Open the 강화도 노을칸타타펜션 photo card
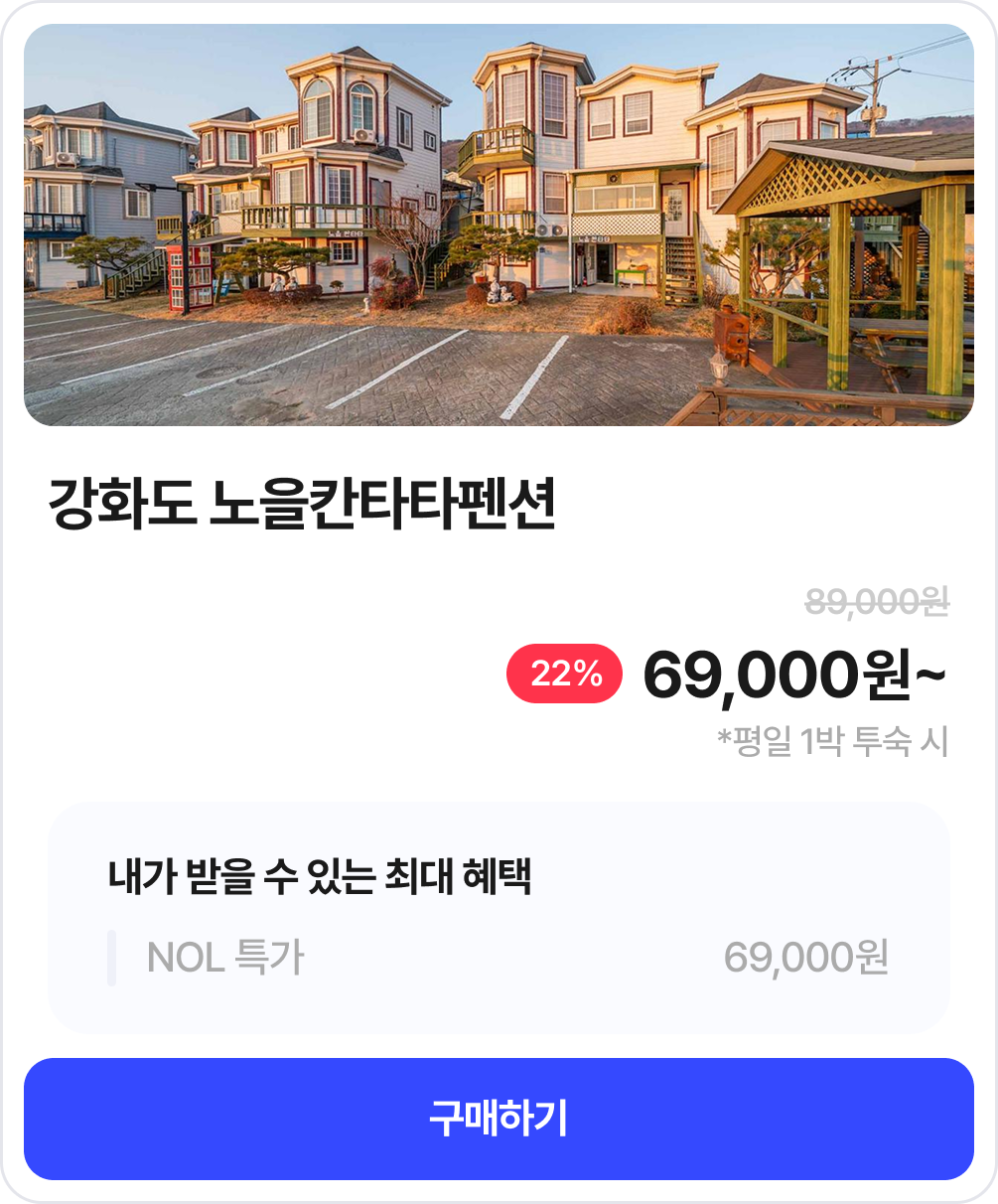 click(x=499, y=226)
